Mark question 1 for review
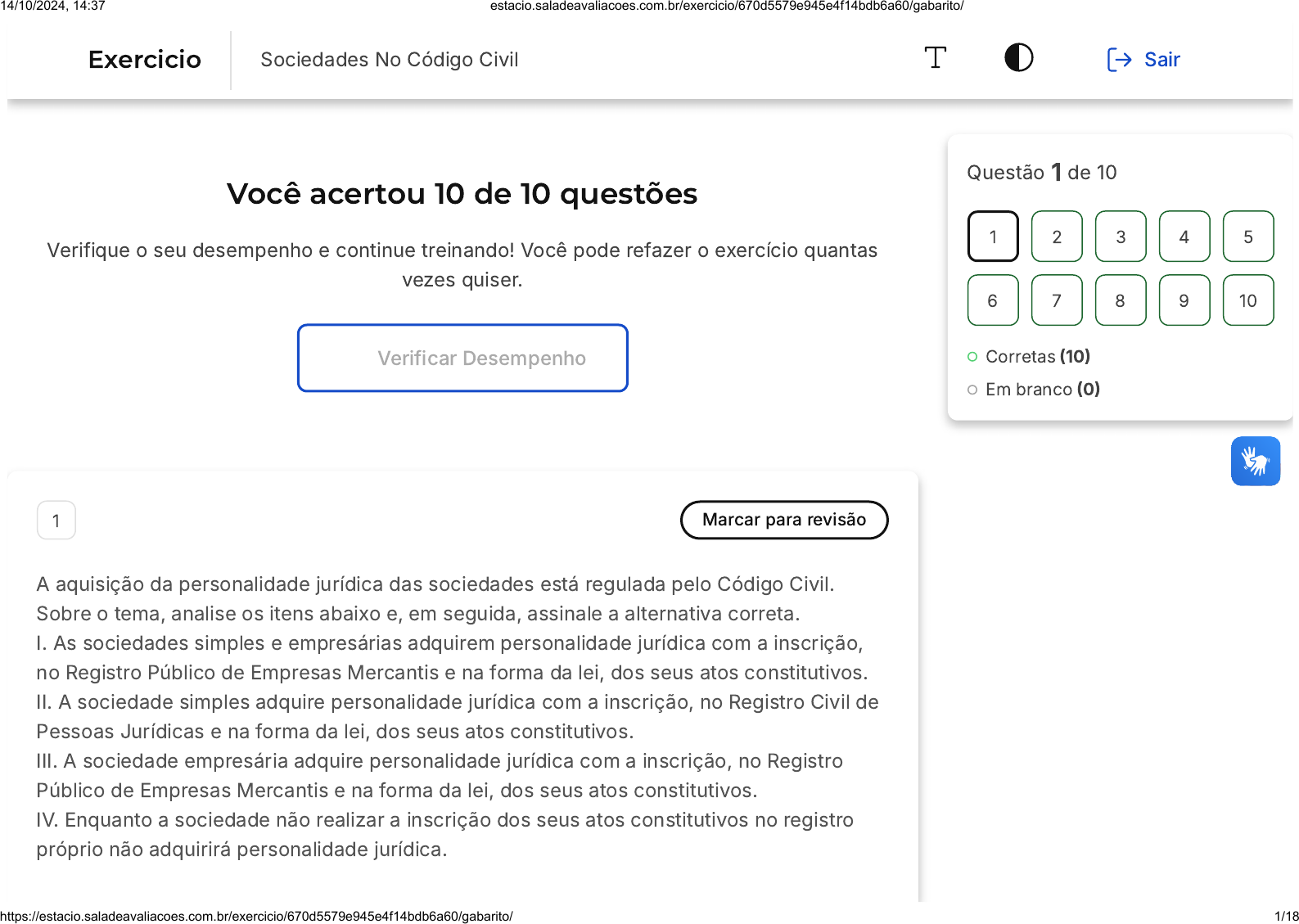This screenshot has width=1299, height=924. click(x=783, y=520)
